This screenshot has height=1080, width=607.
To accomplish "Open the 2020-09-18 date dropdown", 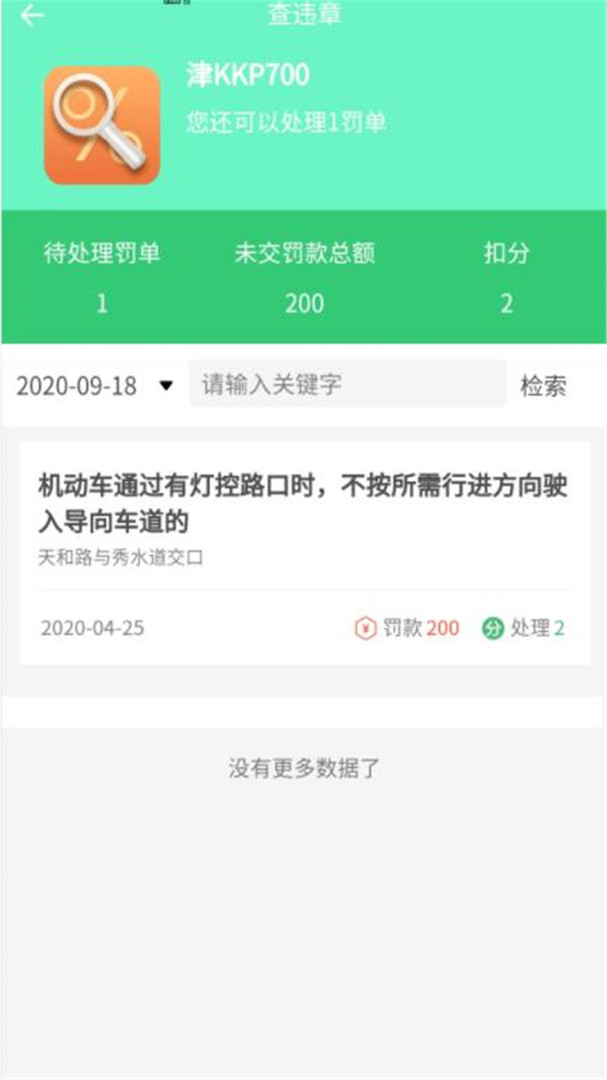I will point(95,386).
